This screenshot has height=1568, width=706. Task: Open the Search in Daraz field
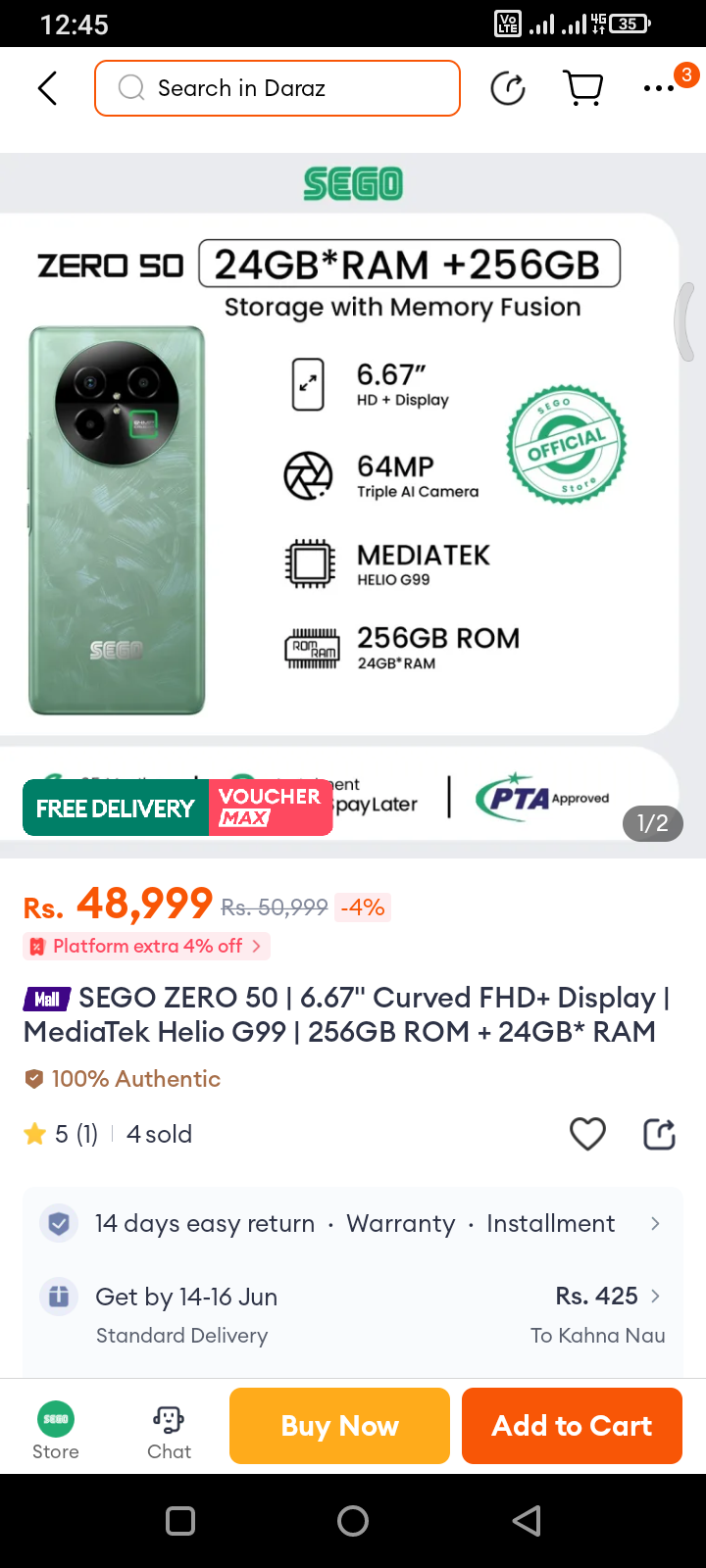[277, 88]
